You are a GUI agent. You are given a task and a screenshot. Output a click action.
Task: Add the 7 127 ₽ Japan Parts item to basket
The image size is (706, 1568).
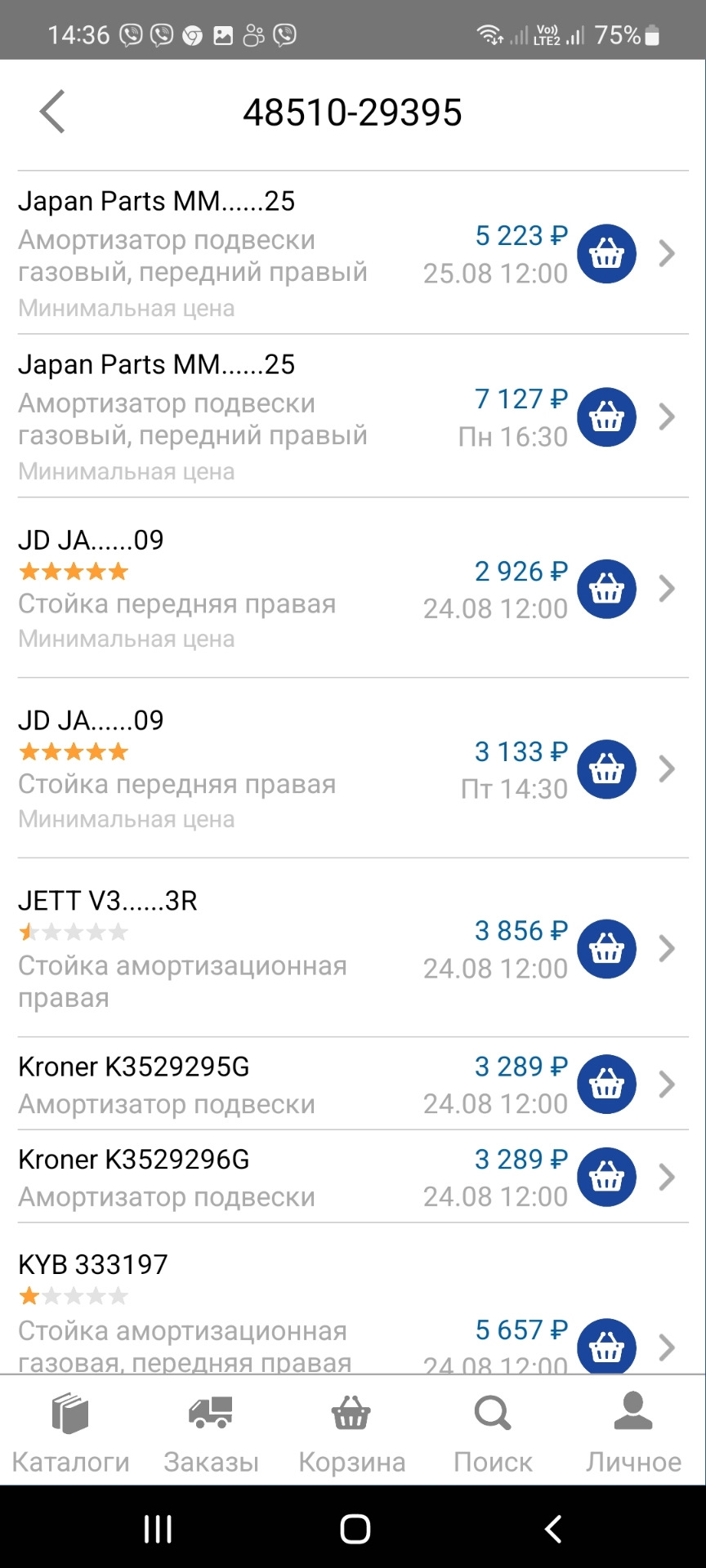click(606, 416)
